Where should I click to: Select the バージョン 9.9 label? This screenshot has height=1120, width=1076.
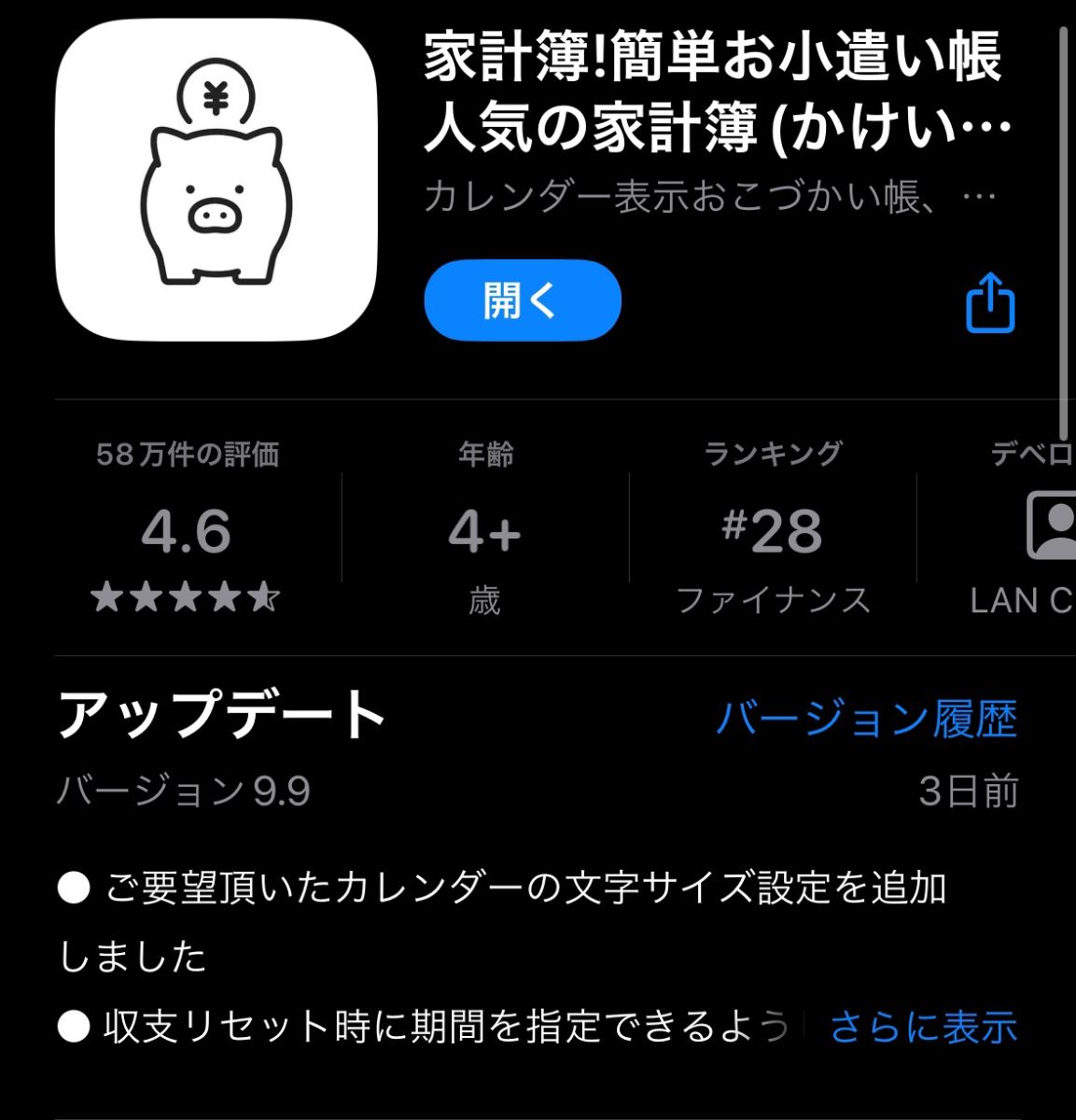(x=184, y=792)
